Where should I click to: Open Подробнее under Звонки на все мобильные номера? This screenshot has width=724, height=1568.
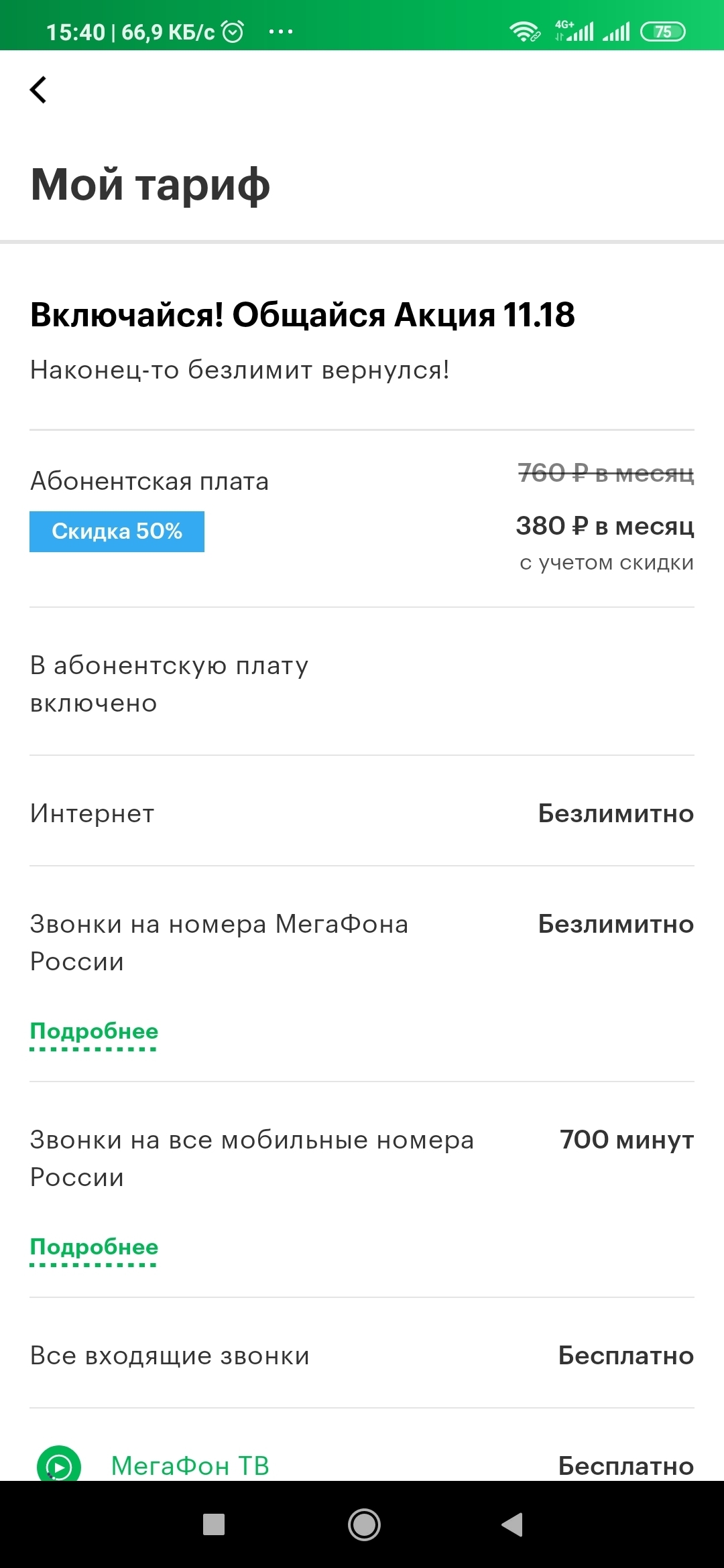tap(94, 1248)
